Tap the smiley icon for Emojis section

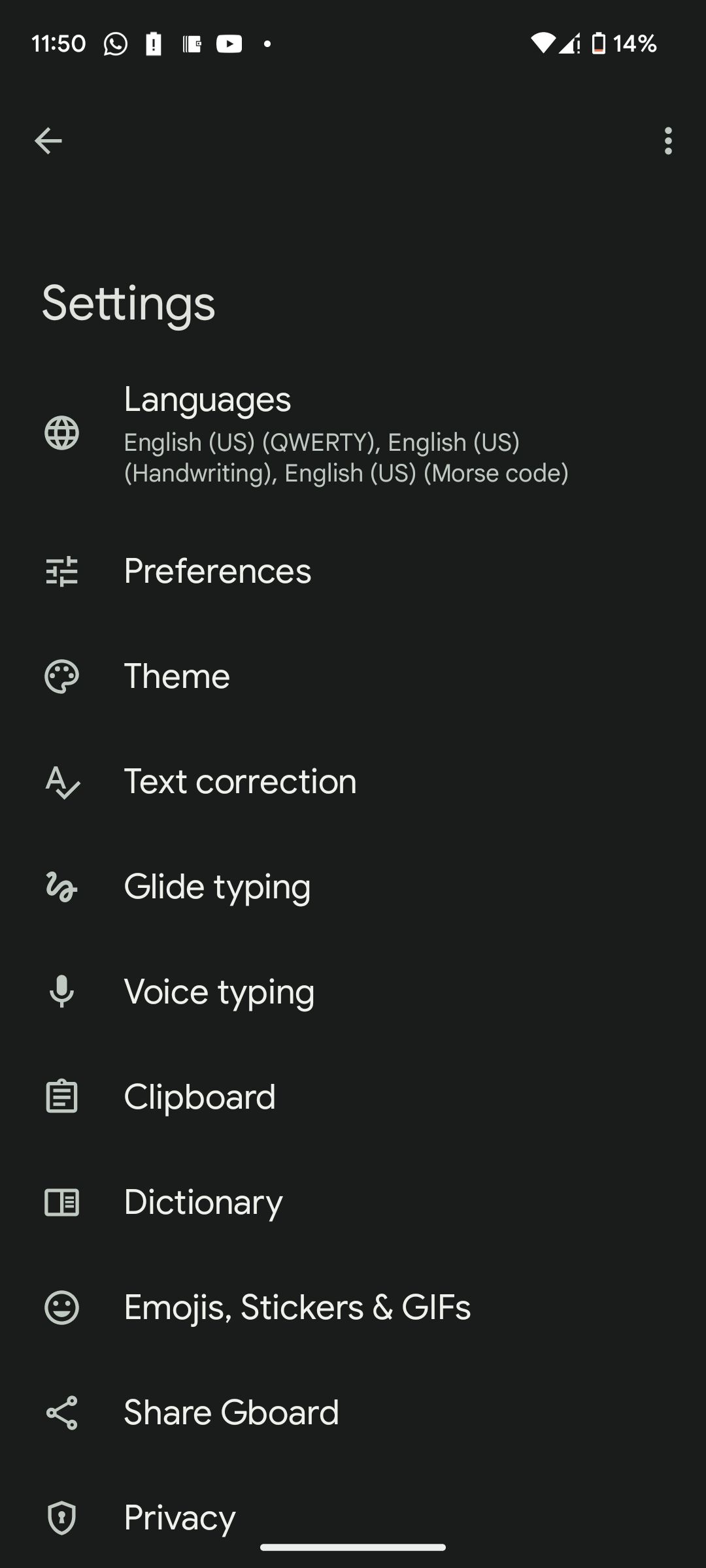[x=62, y=1308]
